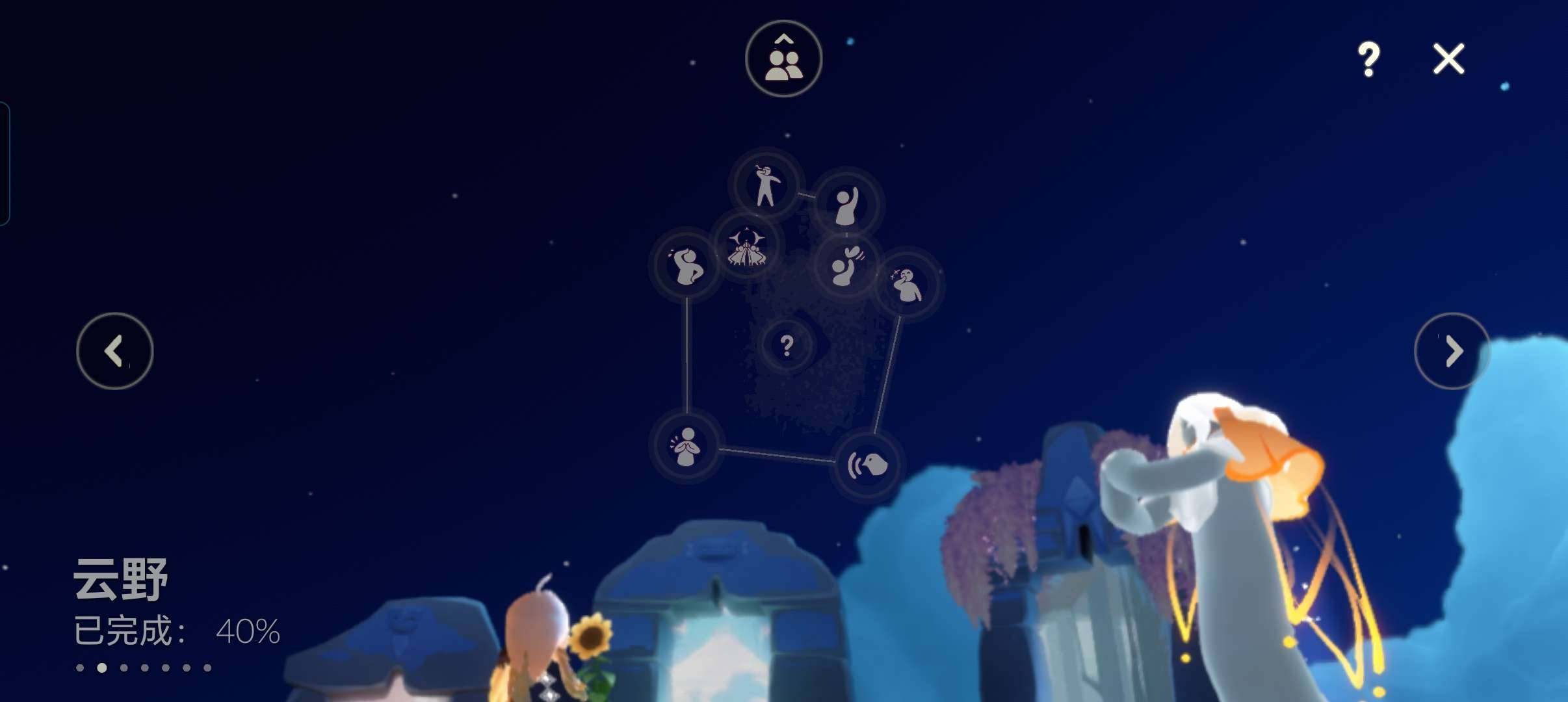The height and width of the screenshot is (702, 1568).
Task: Close the constellation view
Action: [1448, 59]
